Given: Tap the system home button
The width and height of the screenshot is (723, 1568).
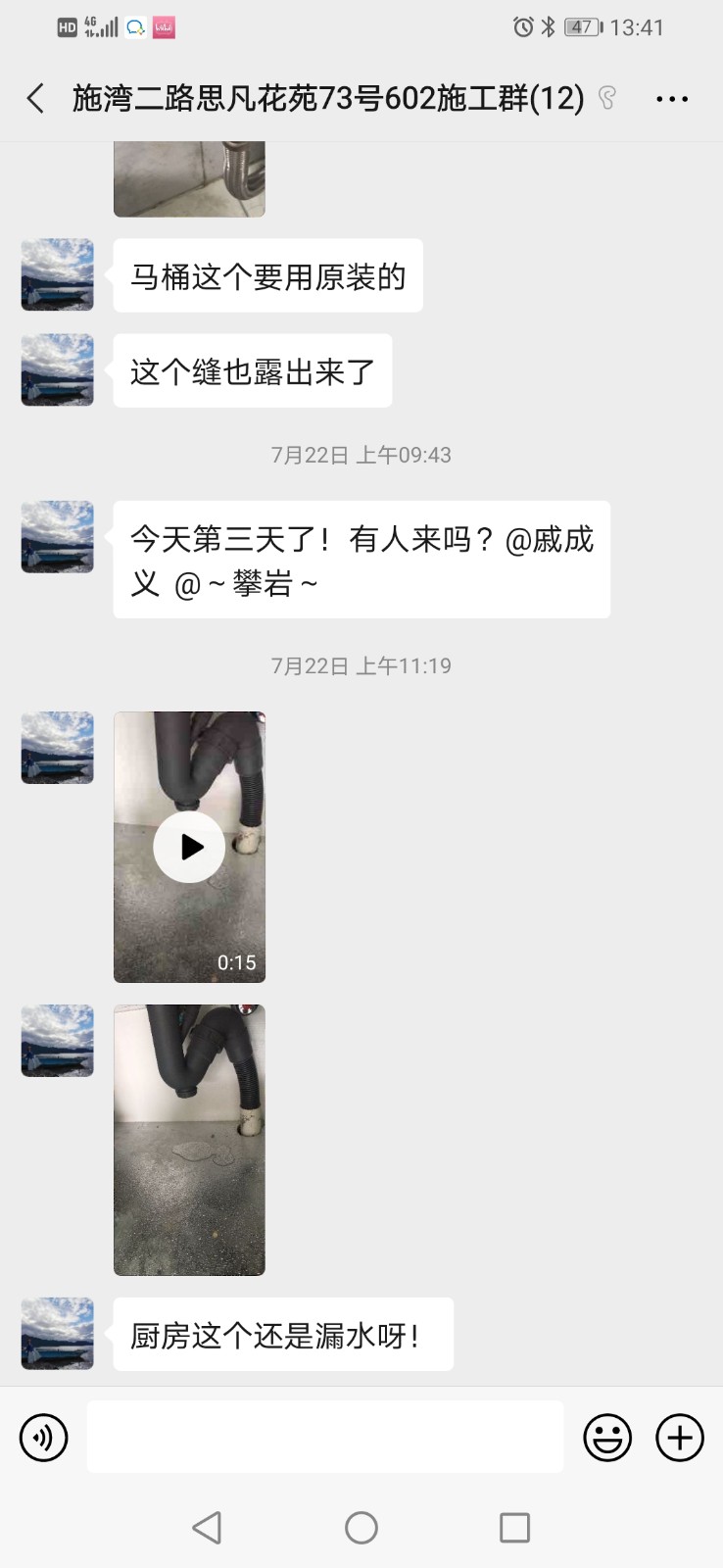Looking at the screenshot, I should click(361, 1527).
